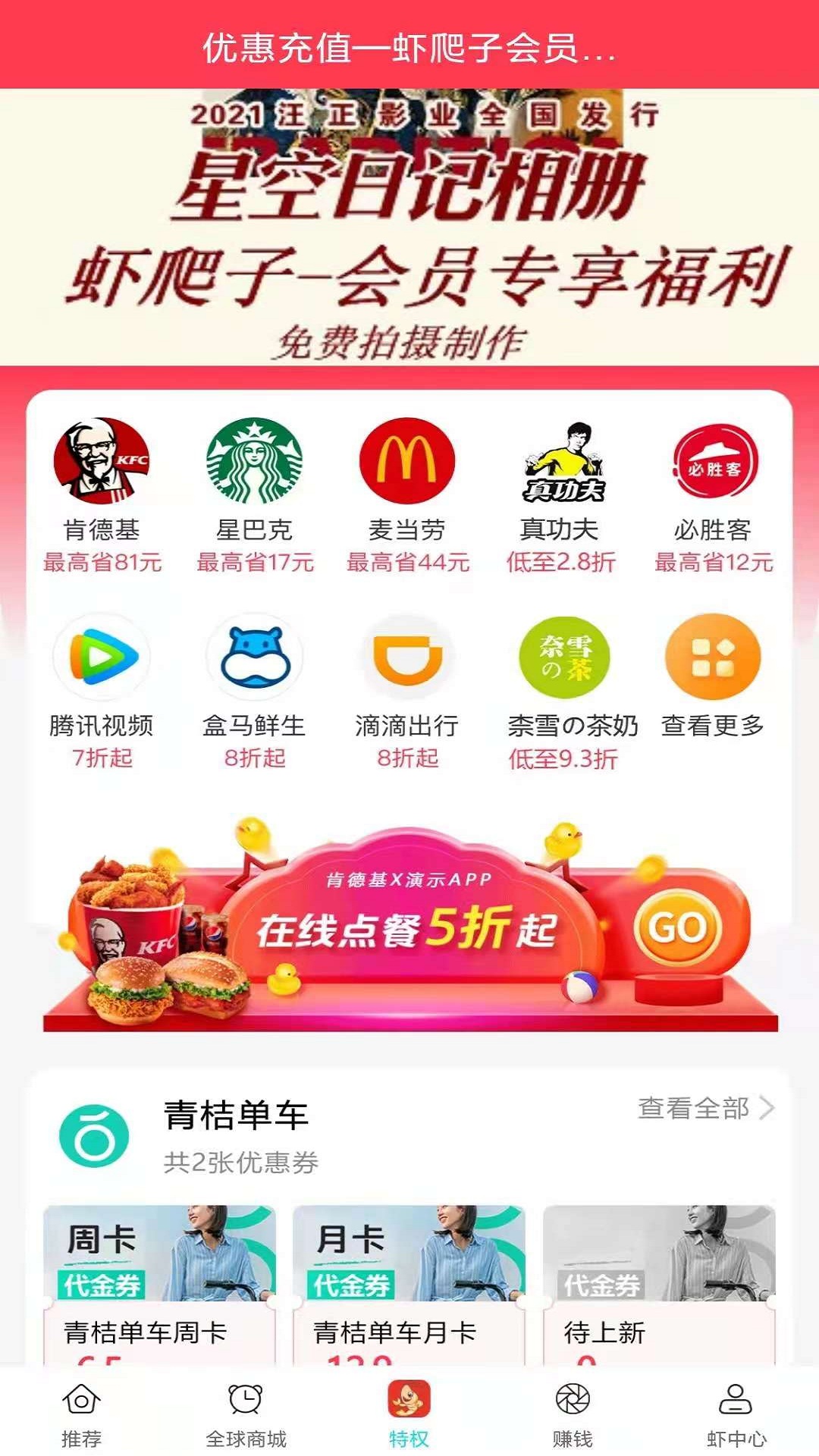Open 奈雪の茶奶 tea discounts
Viewport: 819px width, 1456px height.
(562, 658)
